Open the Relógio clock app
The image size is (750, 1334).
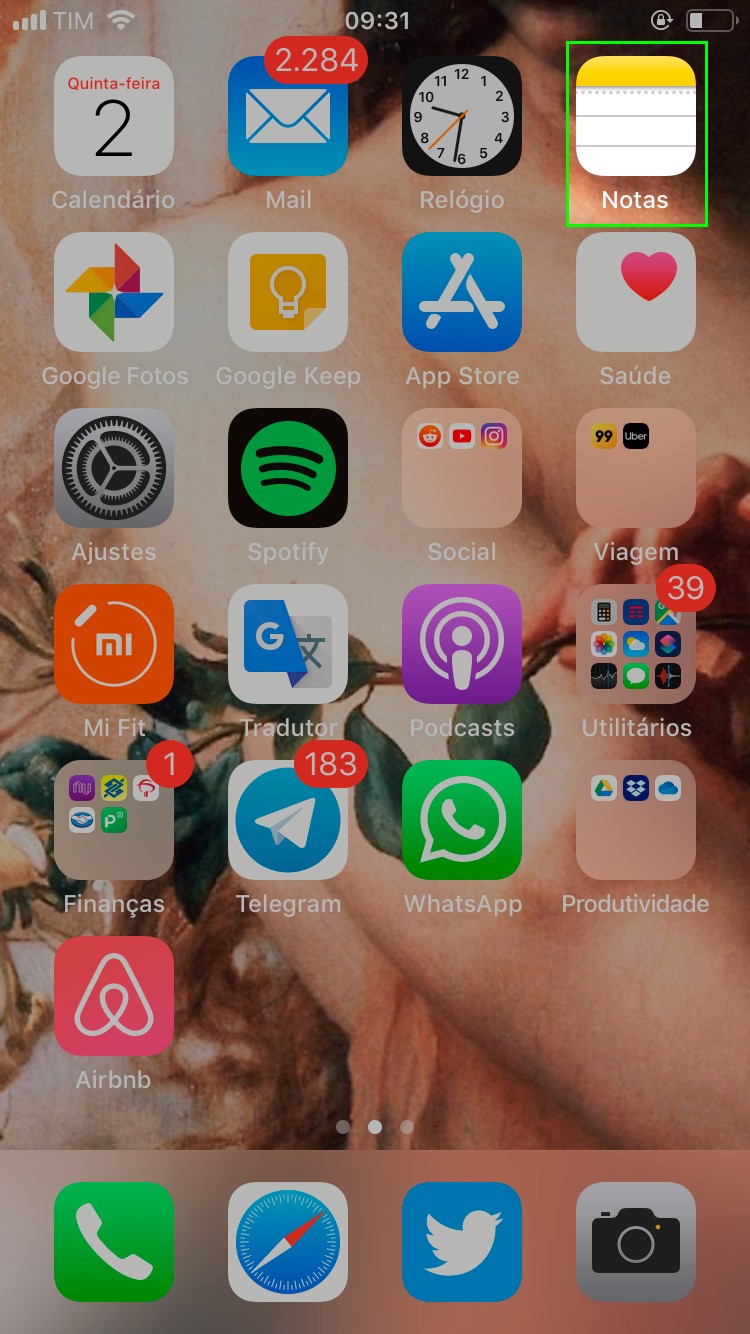point(462,116)
